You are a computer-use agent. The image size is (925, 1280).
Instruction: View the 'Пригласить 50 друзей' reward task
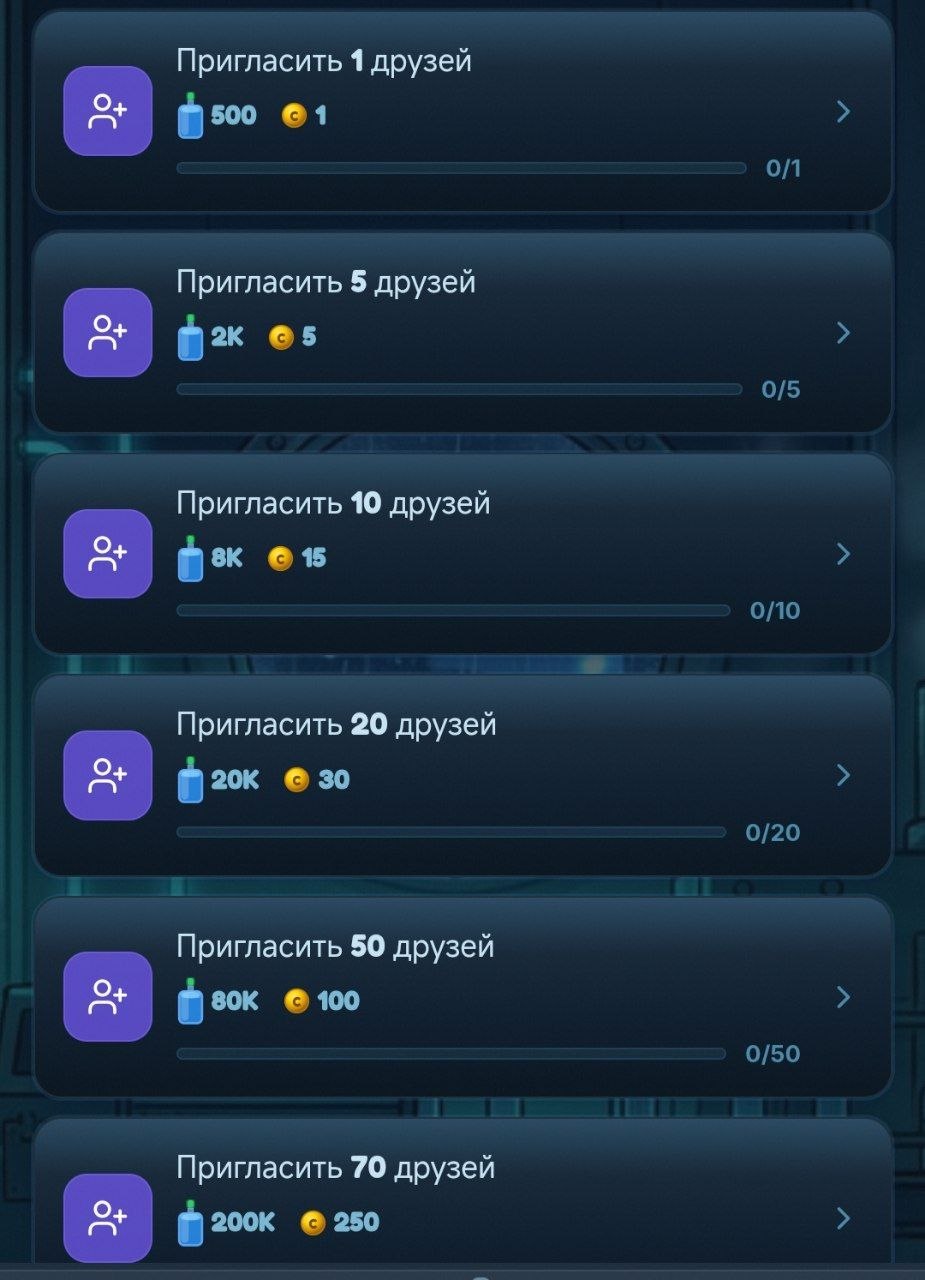462,997
